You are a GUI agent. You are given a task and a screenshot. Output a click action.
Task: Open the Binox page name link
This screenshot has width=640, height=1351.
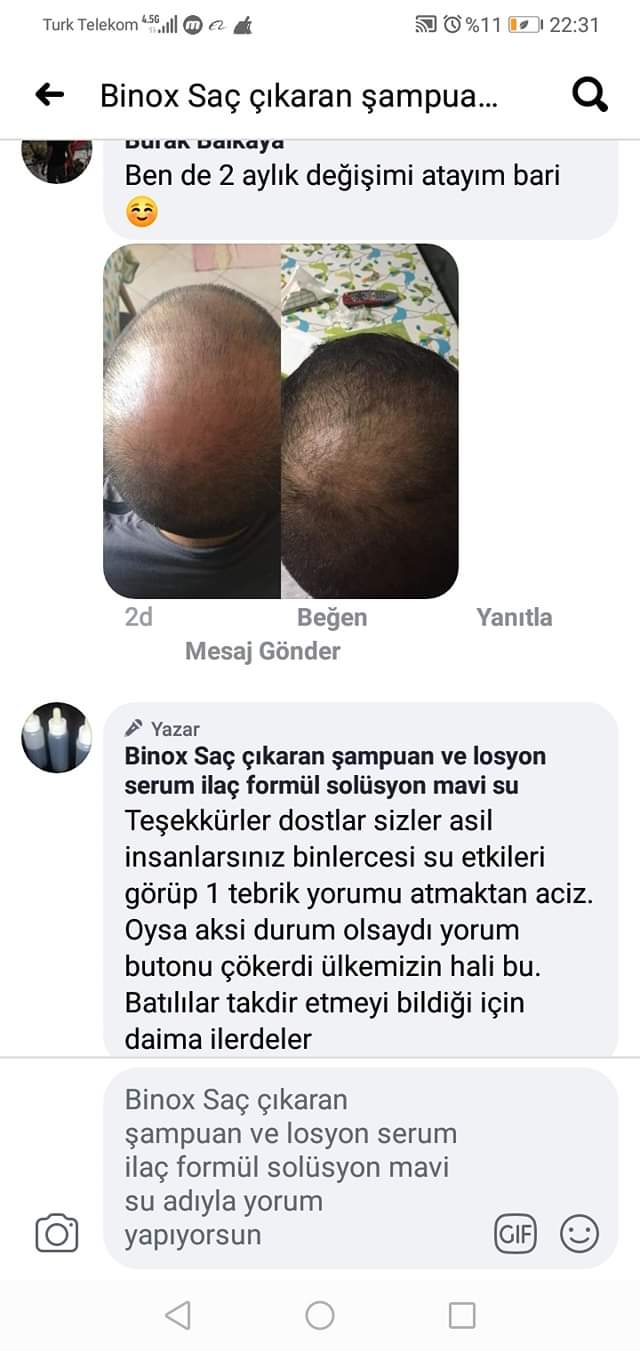coord(335,771)
